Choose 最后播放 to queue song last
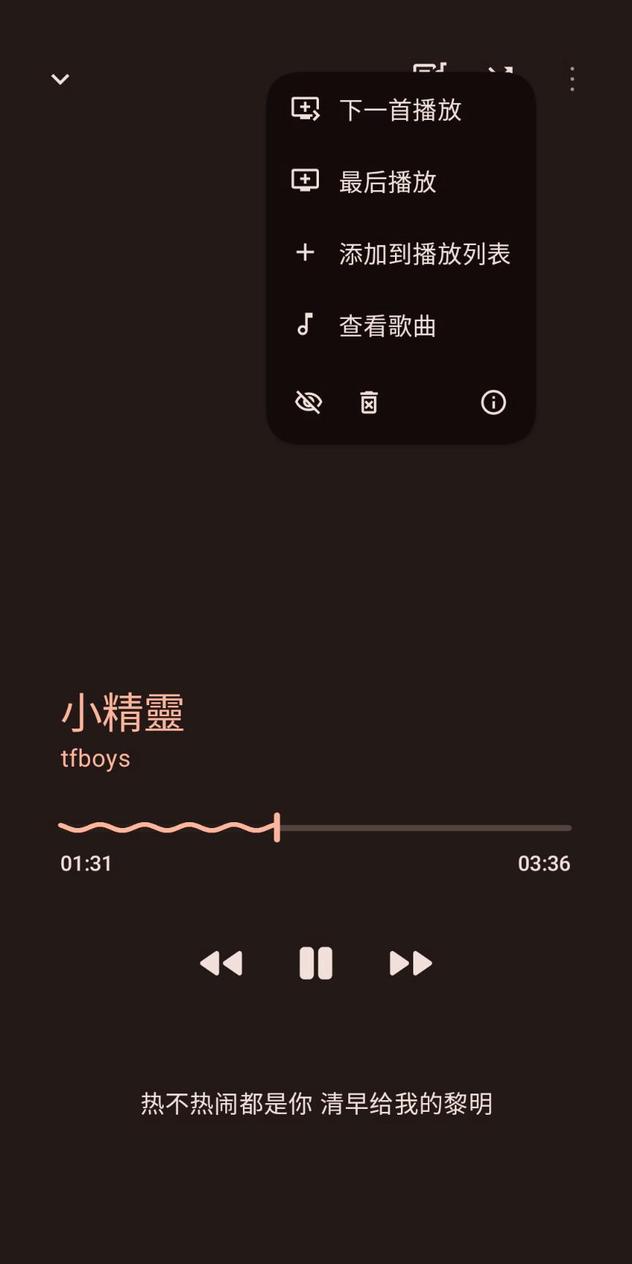This screenshot has height=1264, width=632. (388, 182)
